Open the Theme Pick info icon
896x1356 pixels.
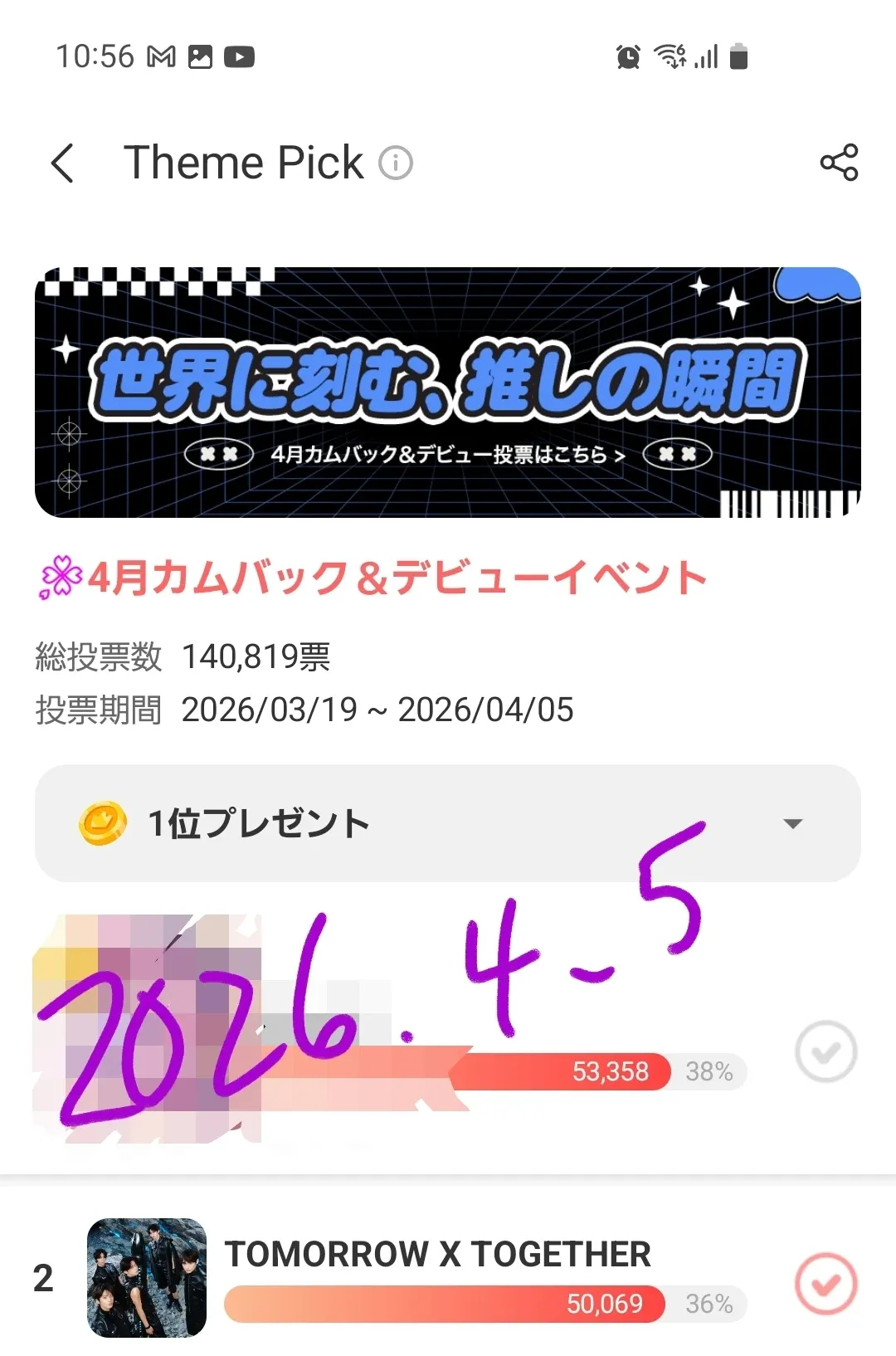[396, 163]
